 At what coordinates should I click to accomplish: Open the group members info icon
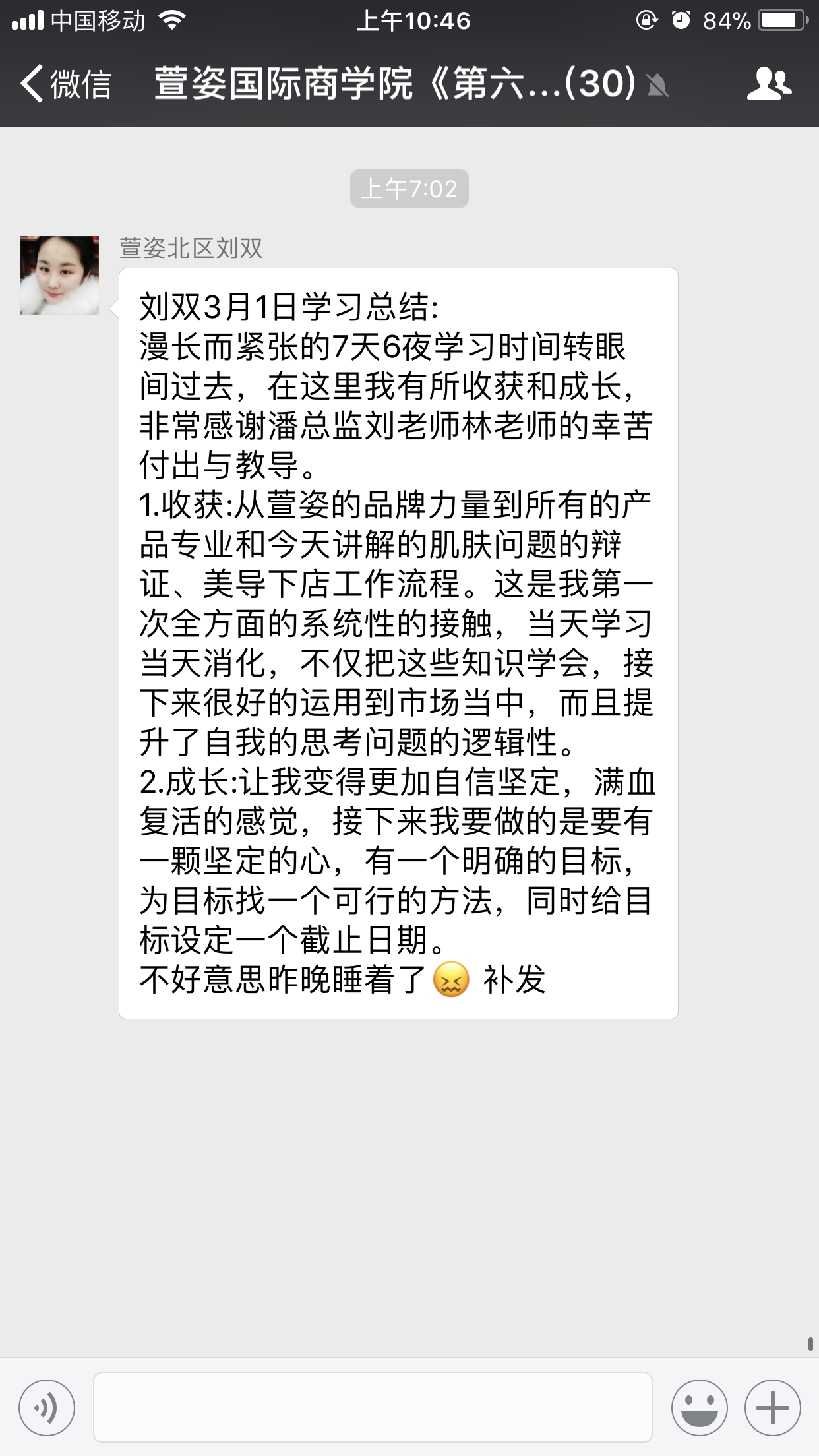coord(768,84)
